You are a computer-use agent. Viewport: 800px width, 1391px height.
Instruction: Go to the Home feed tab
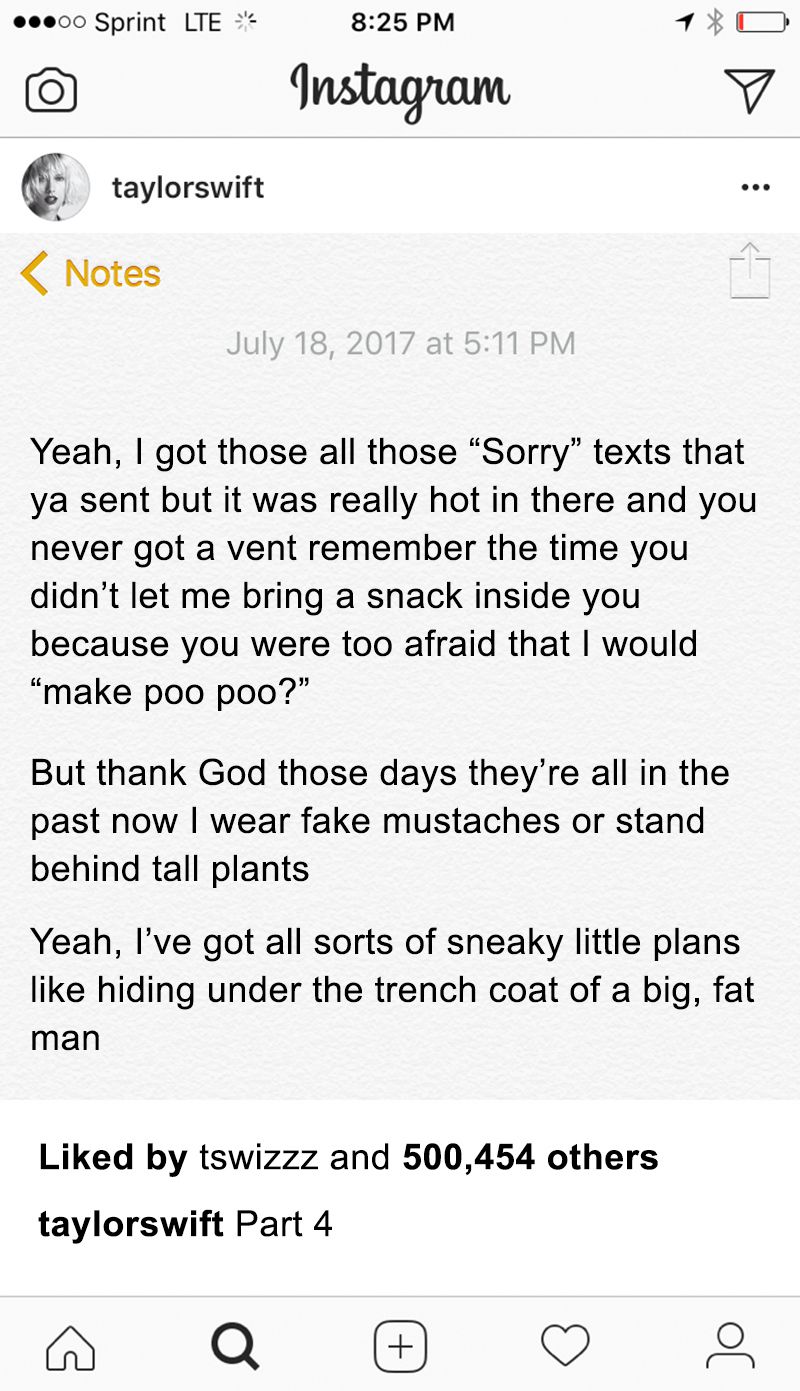tap(71, 1346)
